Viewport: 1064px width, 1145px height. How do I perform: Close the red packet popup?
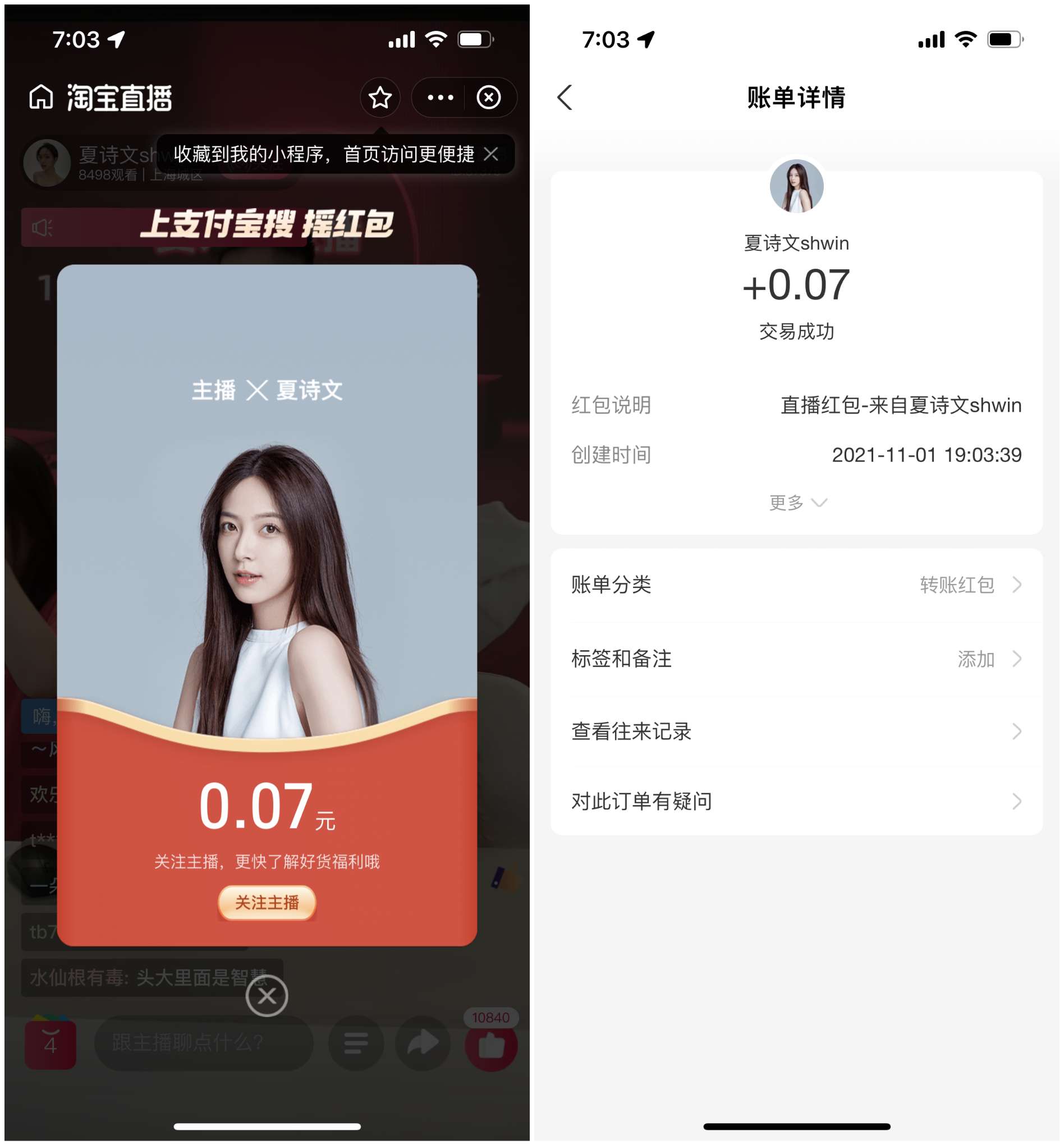click(x=267, y=995)
